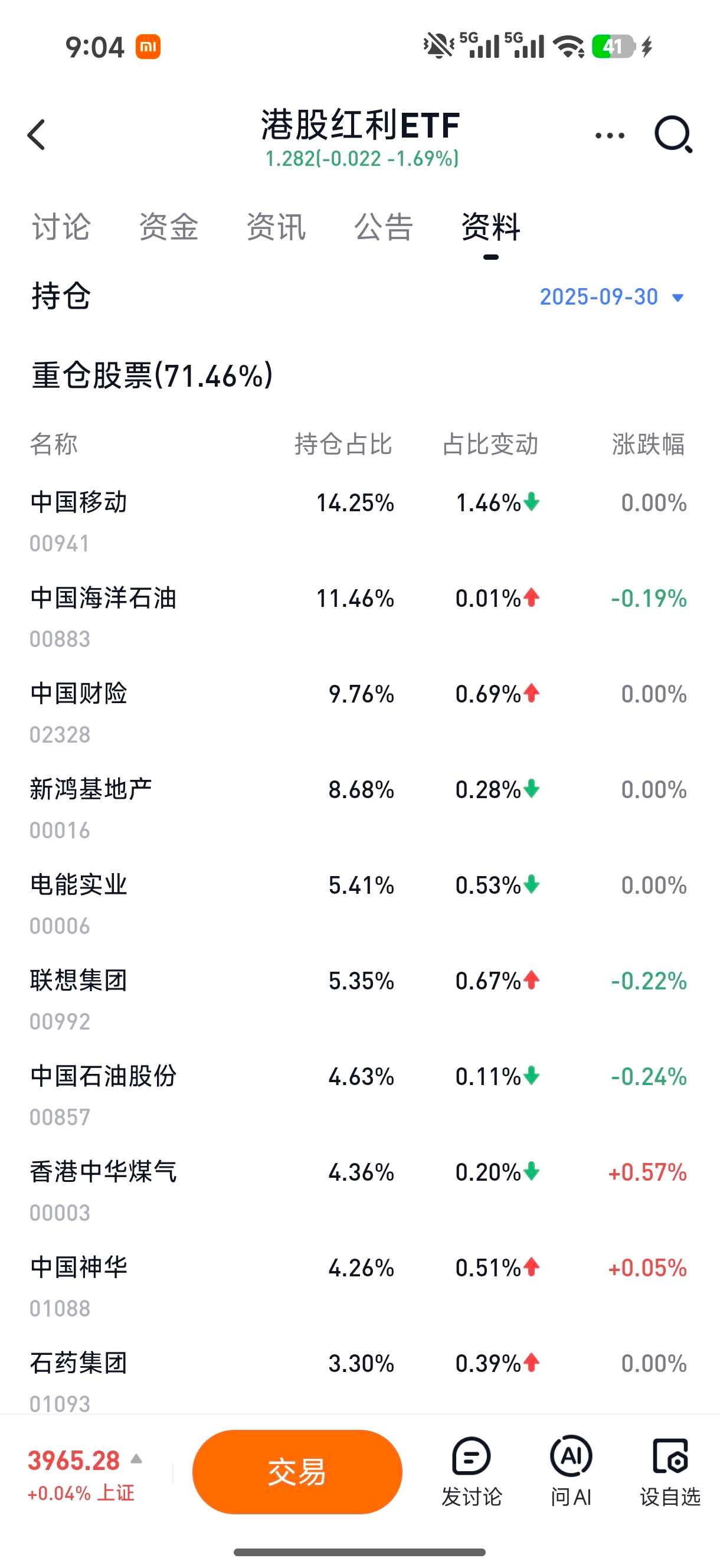Switch to the 资讯 tab

tap(276, 227)
